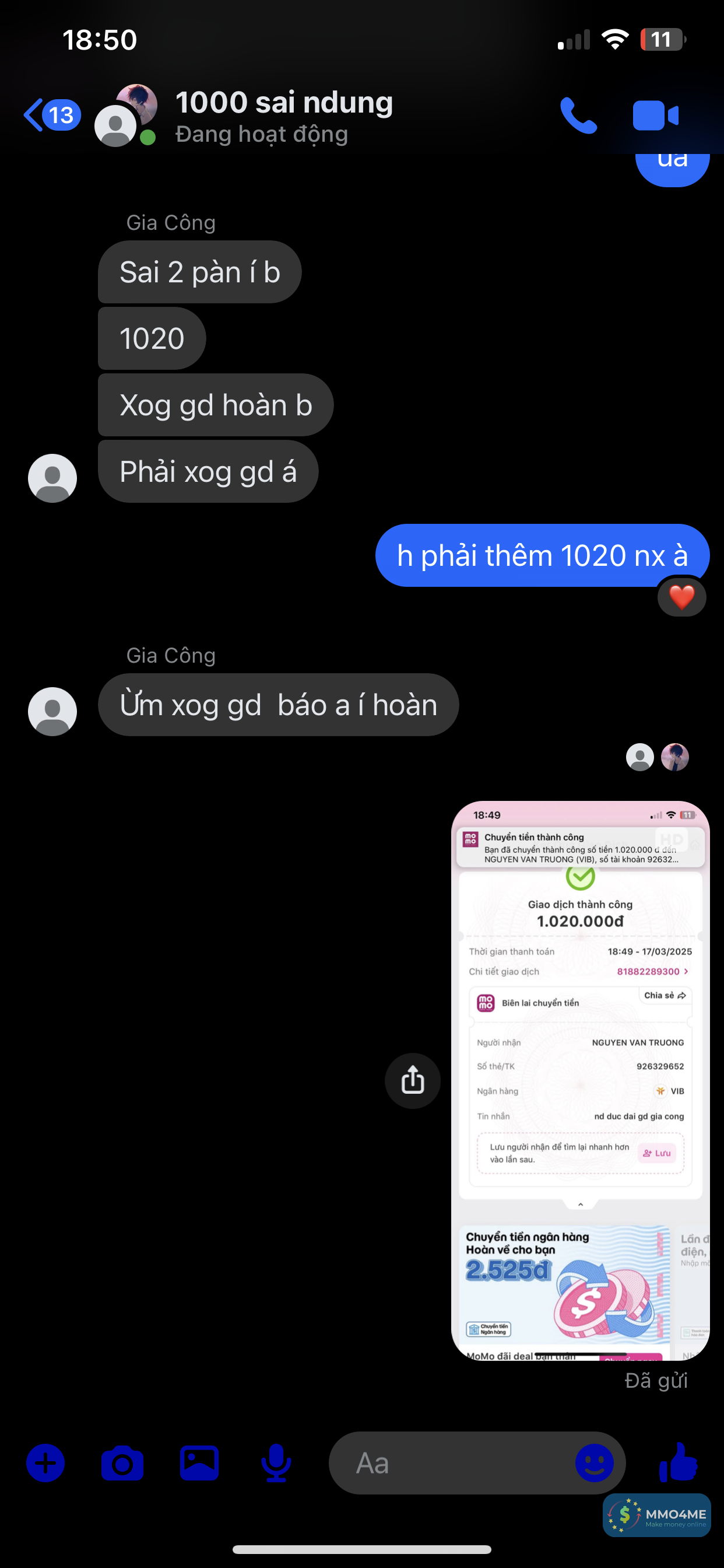Image resolution: width=724 pixels, height=1568 pixels.
Task: Share the sent MoMo receipt image
Action: pos(413,1080)
